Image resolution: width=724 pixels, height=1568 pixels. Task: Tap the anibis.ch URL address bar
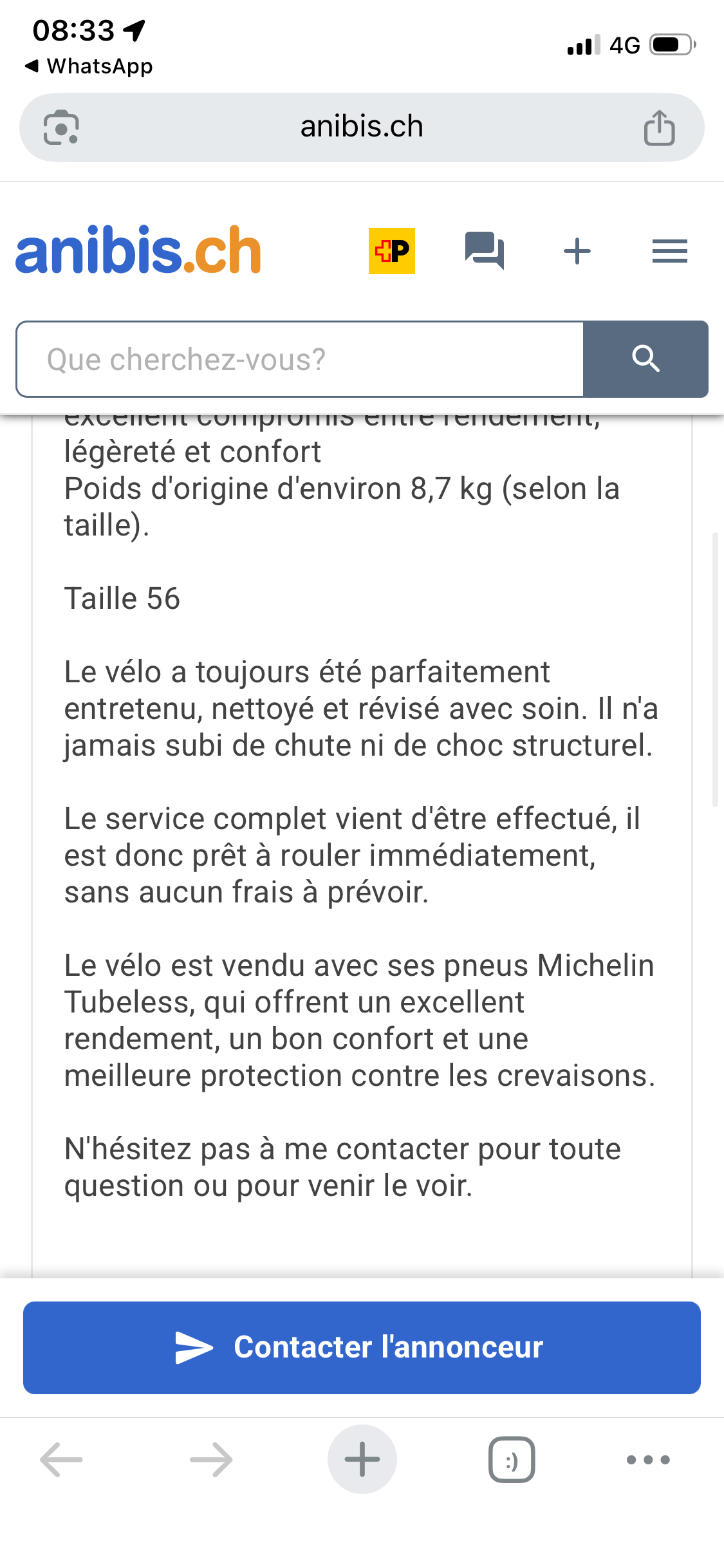pyautogui.click(x=362, y=127)
